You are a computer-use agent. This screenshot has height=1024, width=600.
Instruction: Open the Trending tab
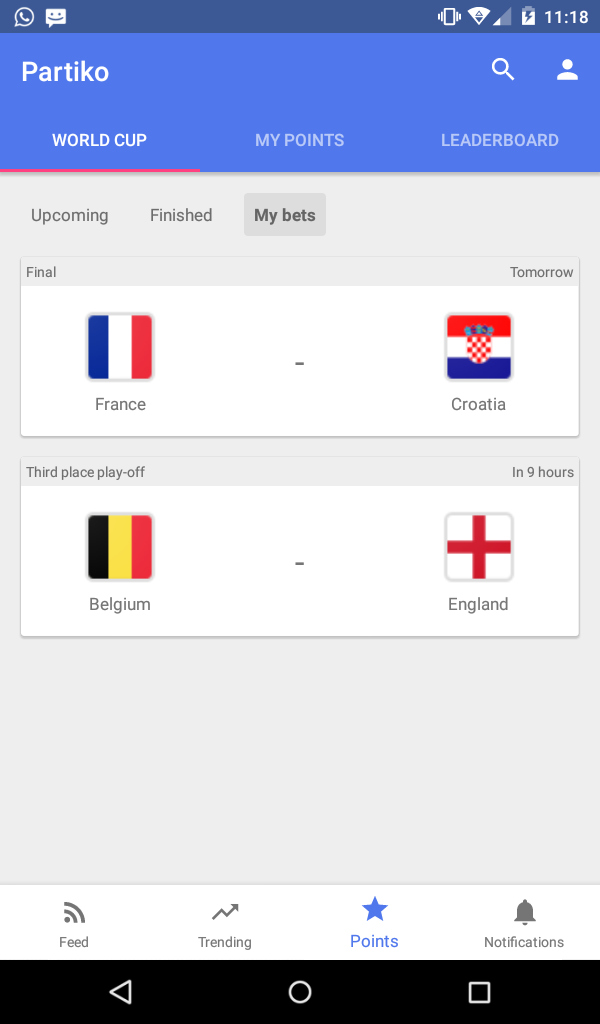225,923
